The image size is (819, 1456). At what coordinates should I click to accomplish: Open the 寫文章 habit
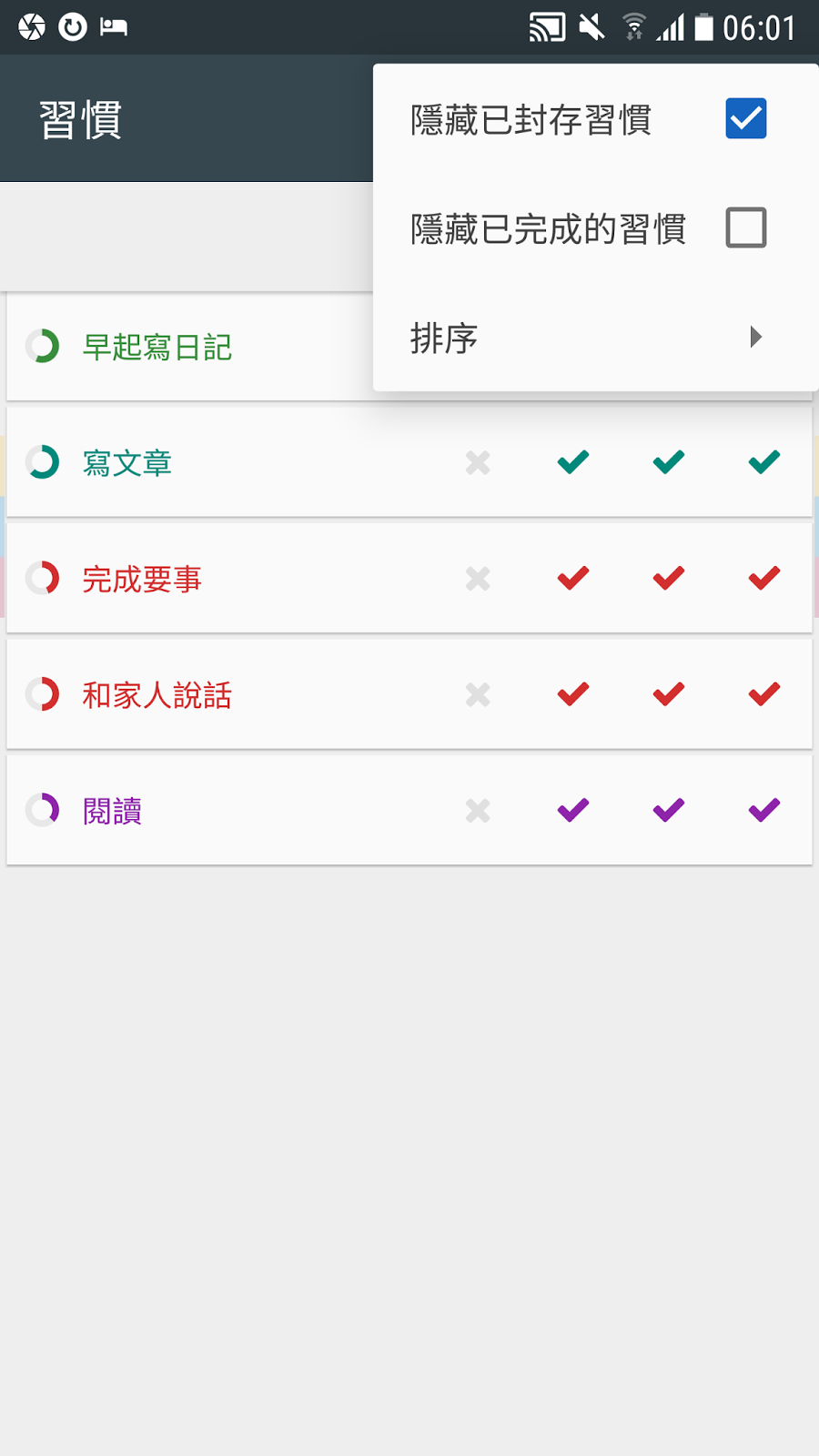[x=126, y=463]
